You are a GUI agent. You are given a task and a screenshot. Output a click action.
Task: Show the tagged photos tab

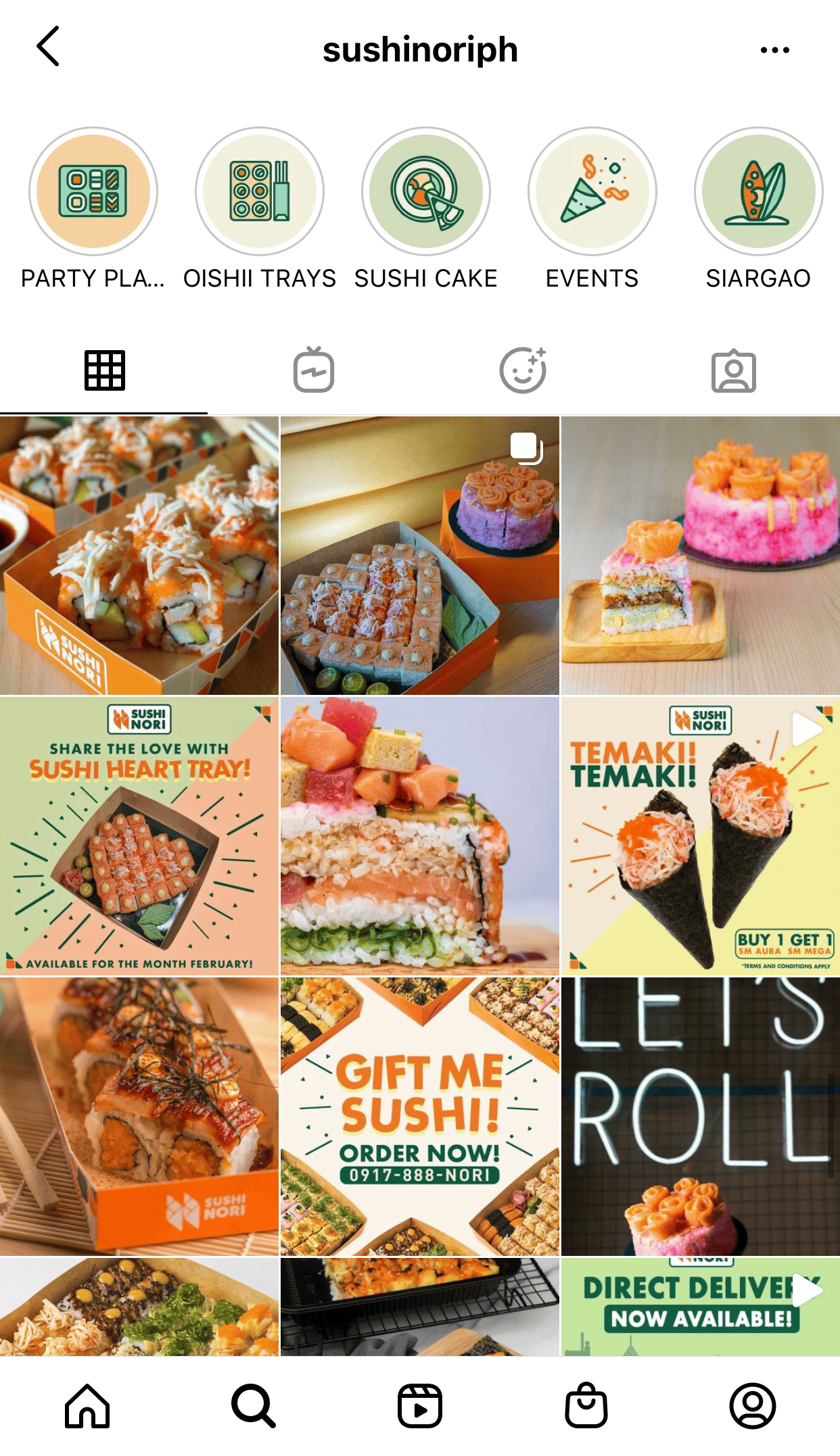pos(734,370)
